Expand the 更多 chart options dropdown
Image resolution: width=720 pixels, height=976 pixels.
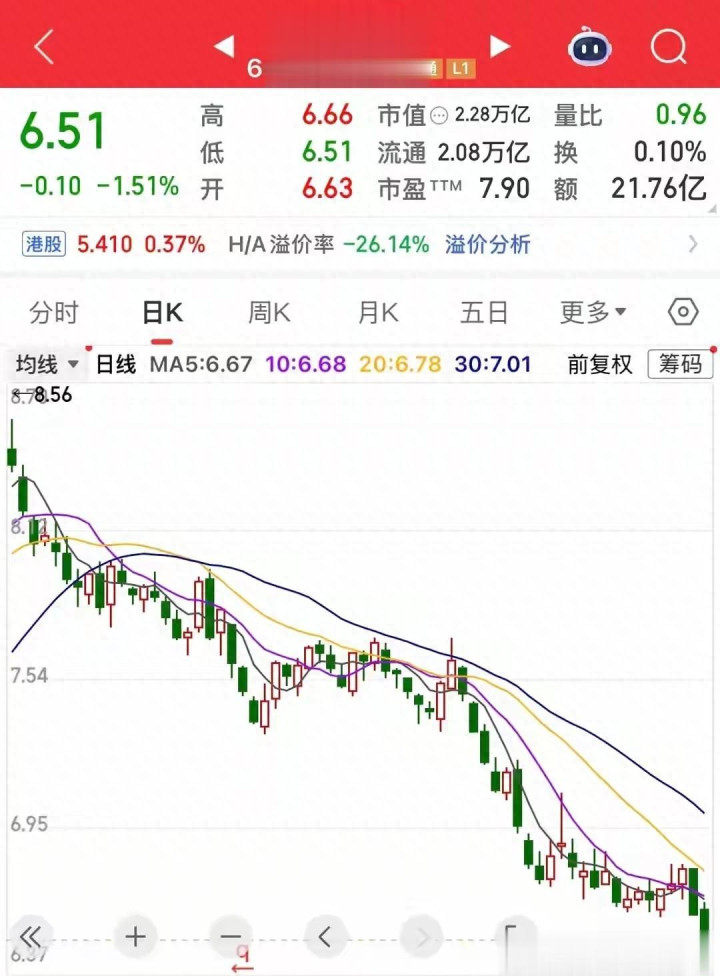point(593,313)
